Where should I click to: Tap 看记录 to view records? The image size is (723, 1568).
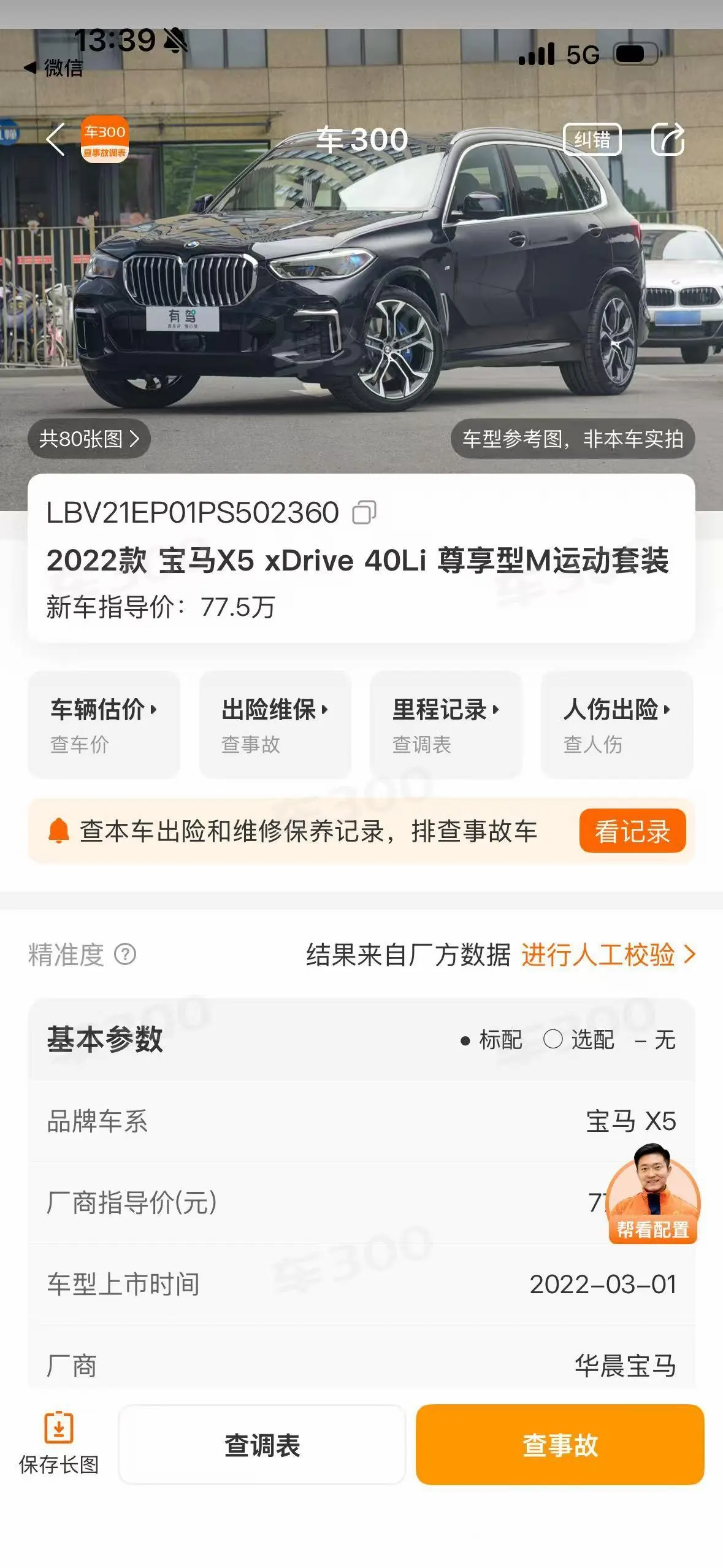[x=632, y=831]
